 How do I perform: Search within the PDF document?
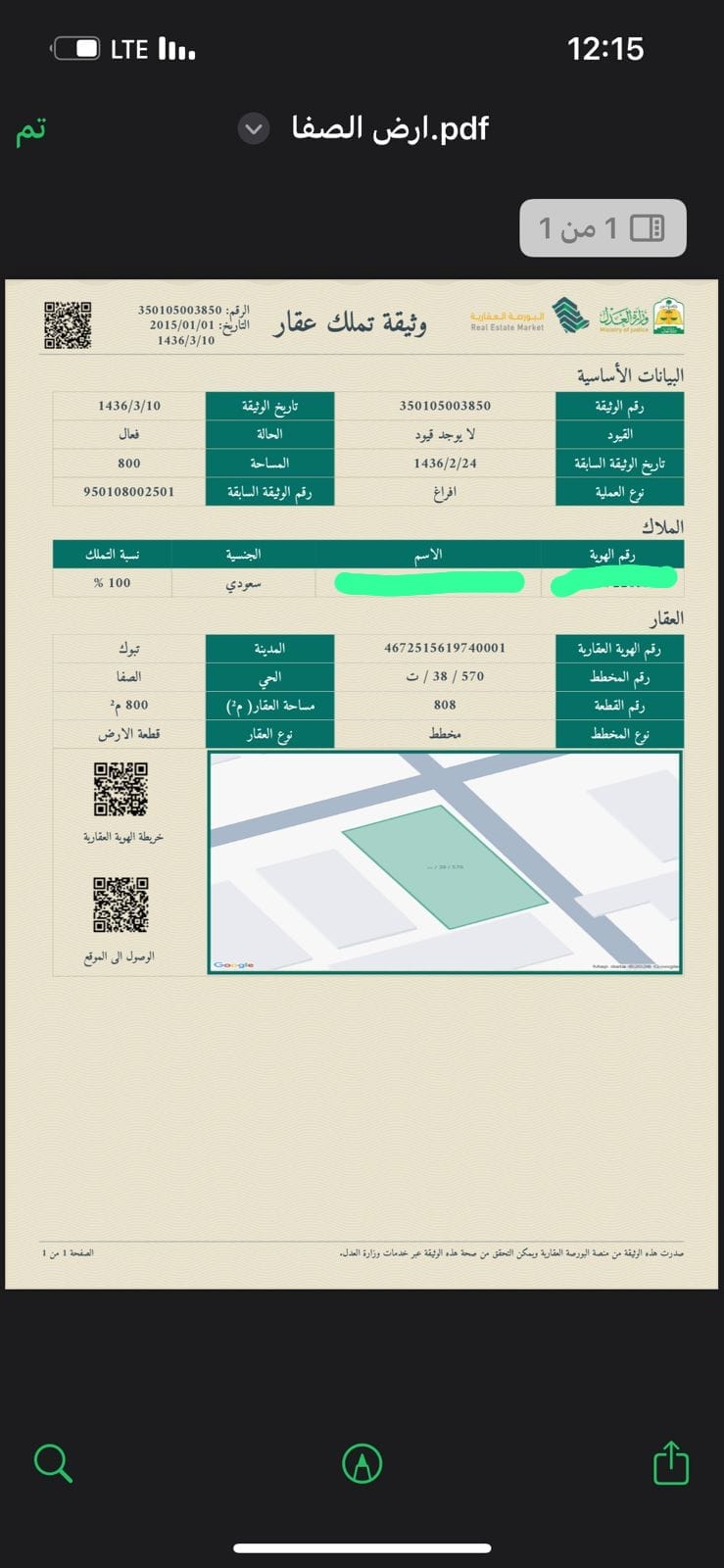pos(53,1463)
